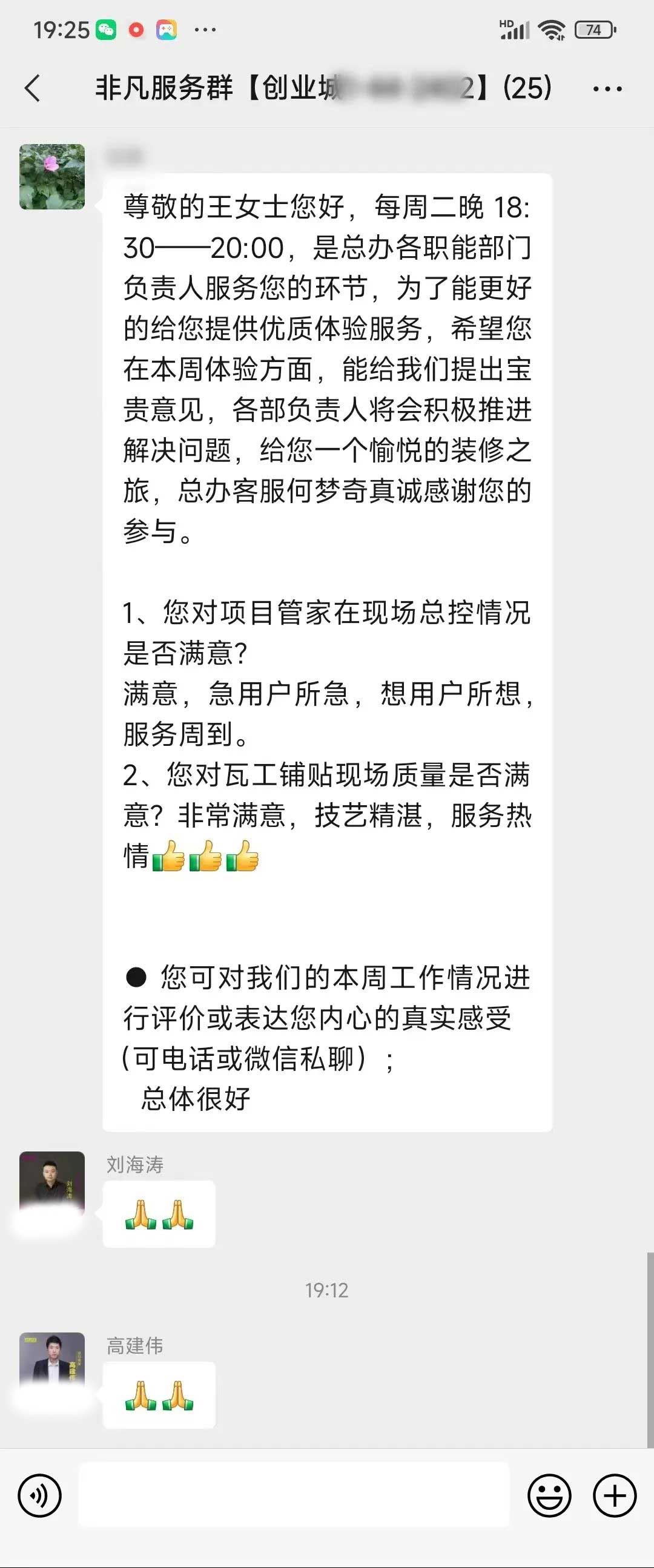Open the emoji sticker panel
The width and height of the screenshot is (654, 1568).
point(549,1495)
